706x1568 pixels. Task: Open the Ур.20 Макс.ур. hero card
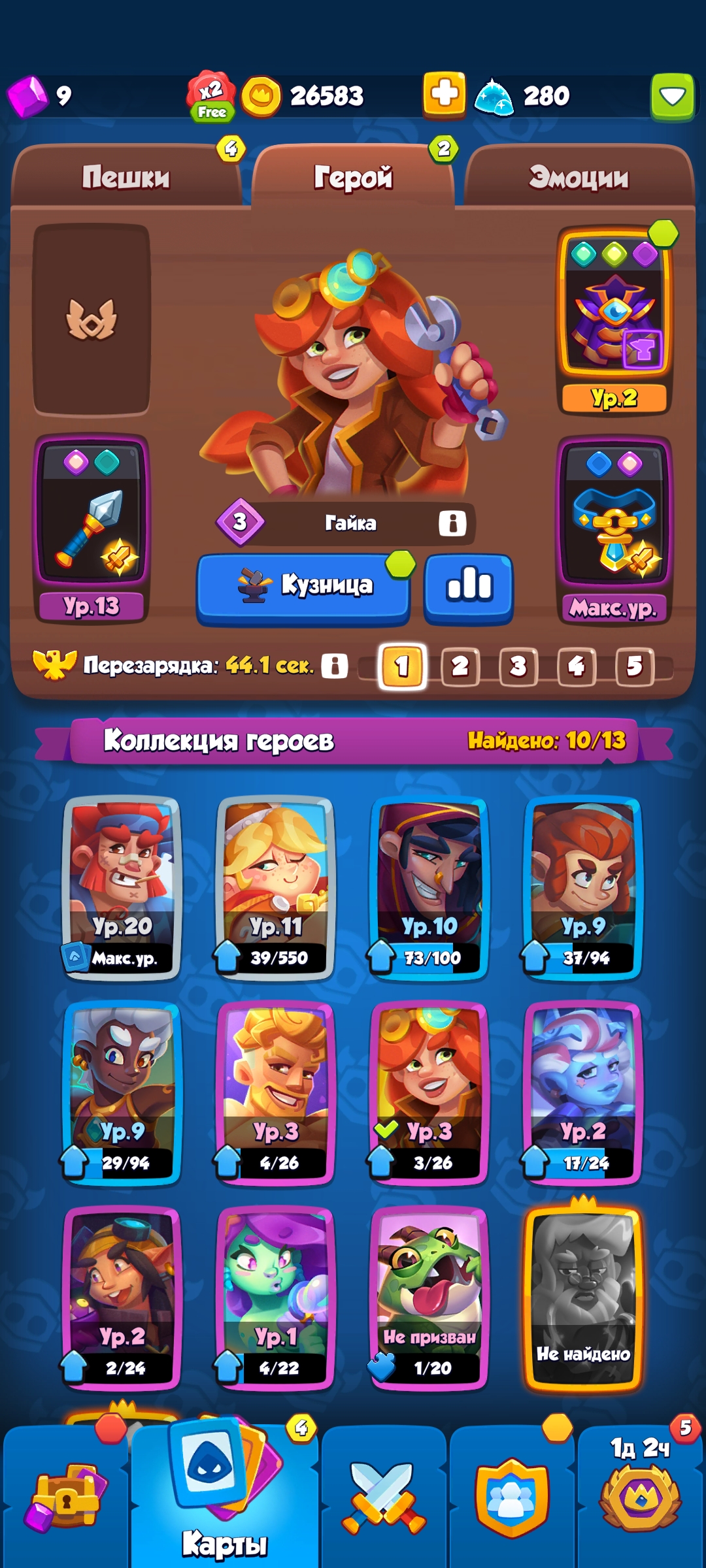click(x=122, y=887)
